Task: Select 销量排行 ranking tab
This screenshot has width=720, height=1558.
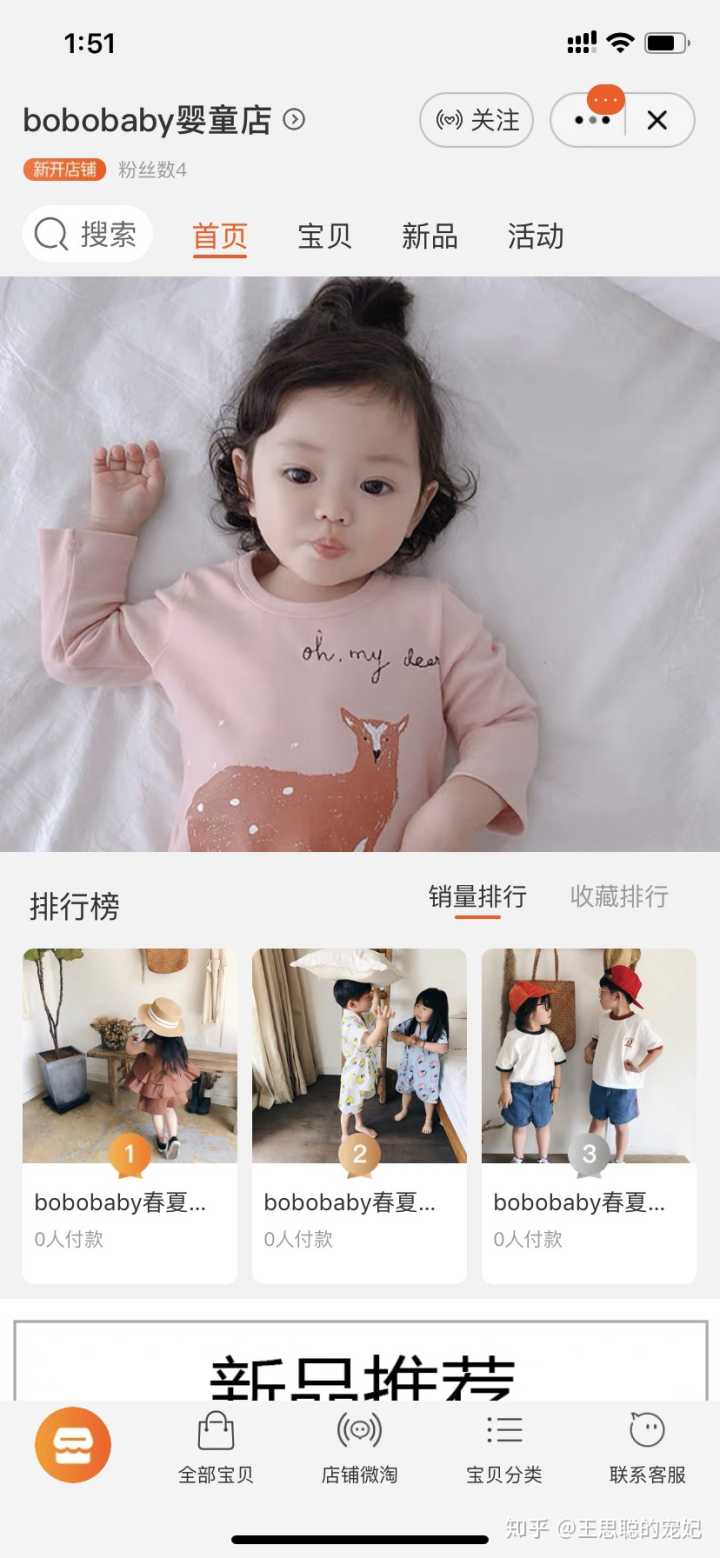Action: [x=477, y=896]
